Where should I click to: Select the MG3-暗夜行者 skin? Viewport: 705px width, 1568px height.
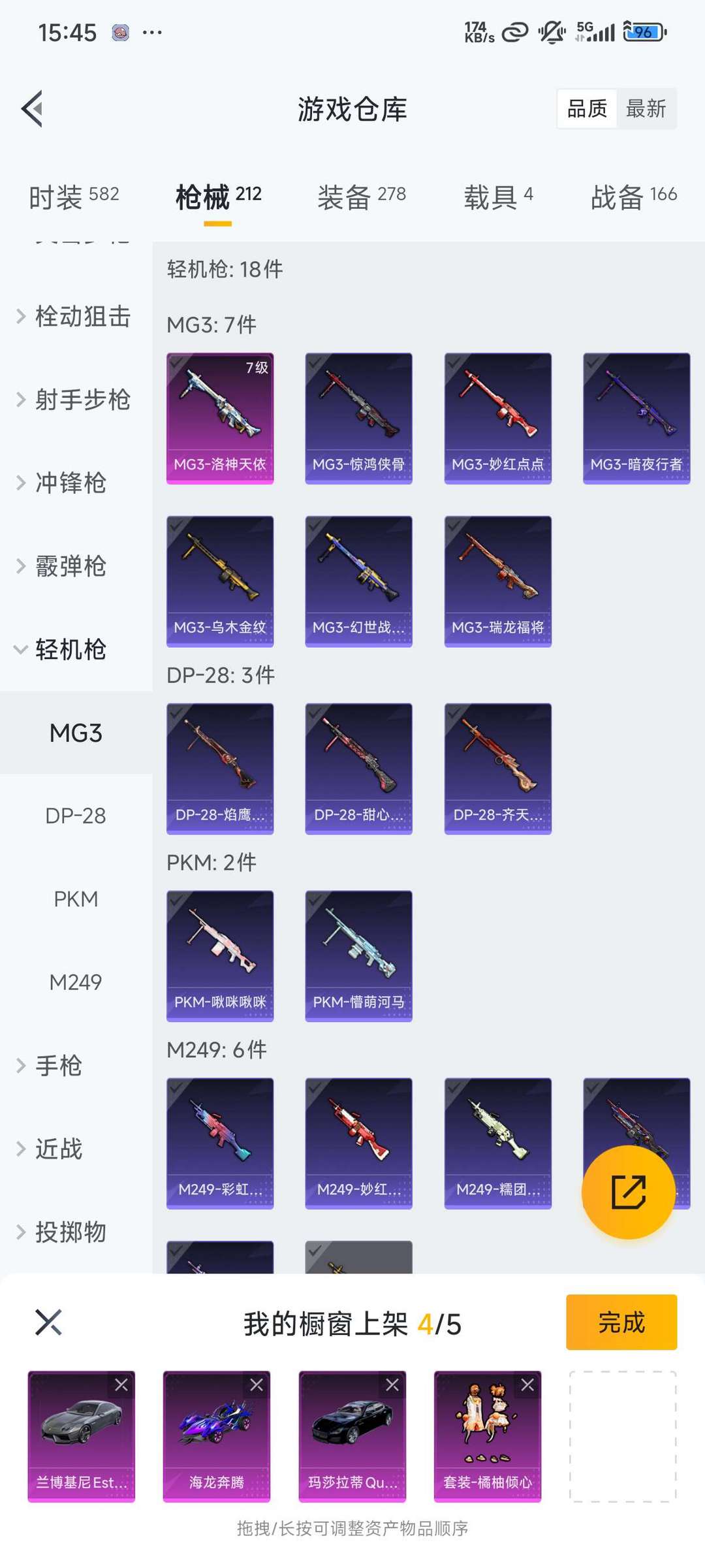click(x=636, y=418)
